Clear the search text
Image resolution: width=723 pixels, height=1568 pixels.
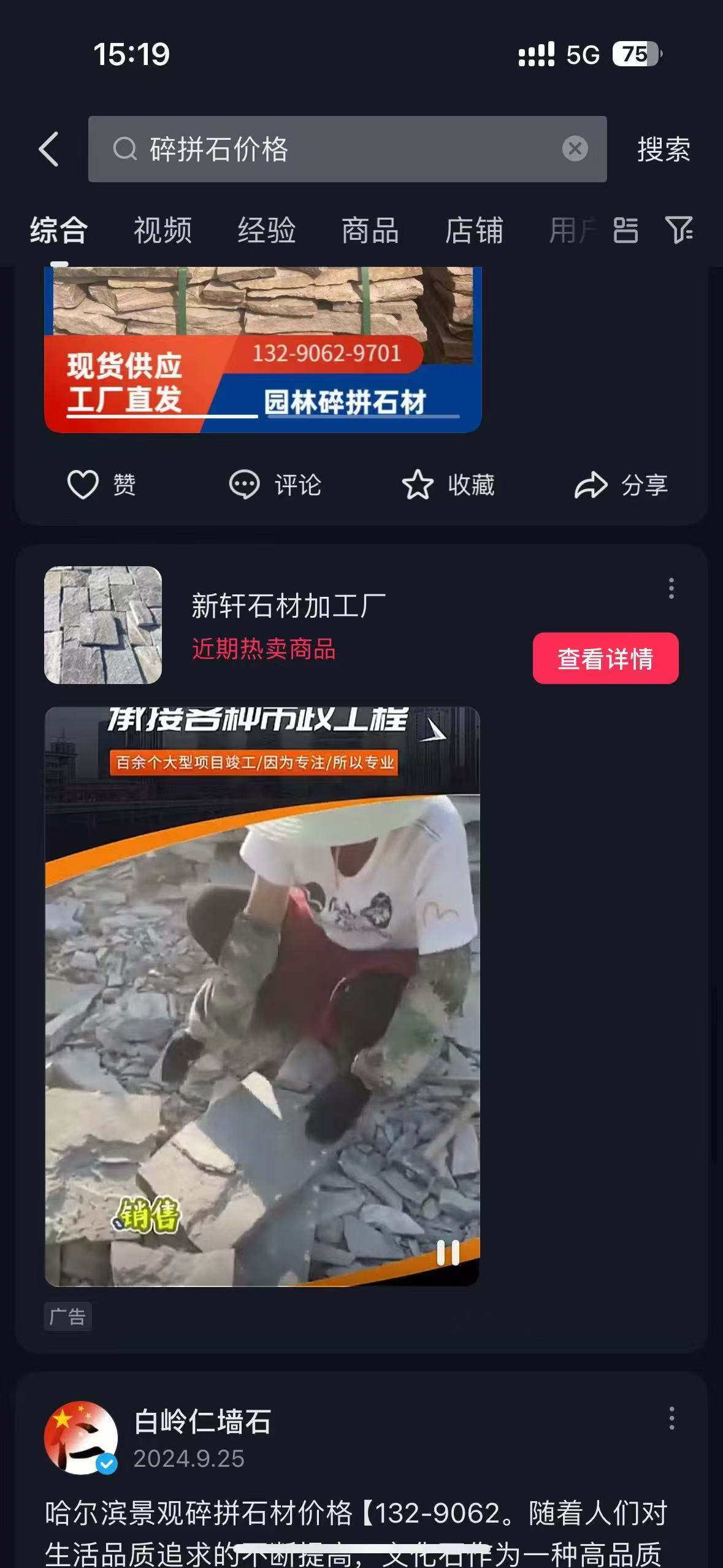[x=575, y=149]
